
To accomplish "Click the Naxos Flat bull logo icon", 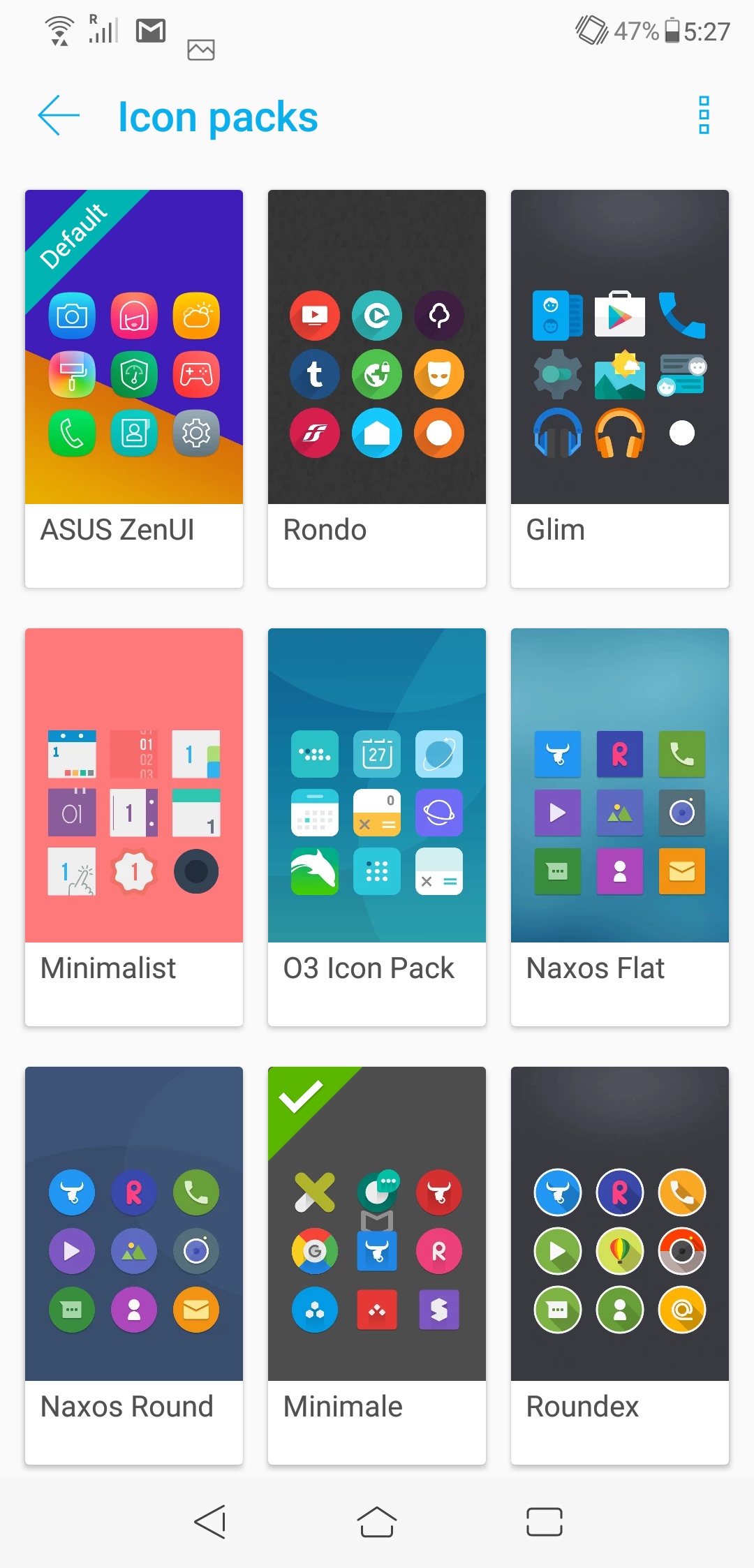I will pos(558,755).
